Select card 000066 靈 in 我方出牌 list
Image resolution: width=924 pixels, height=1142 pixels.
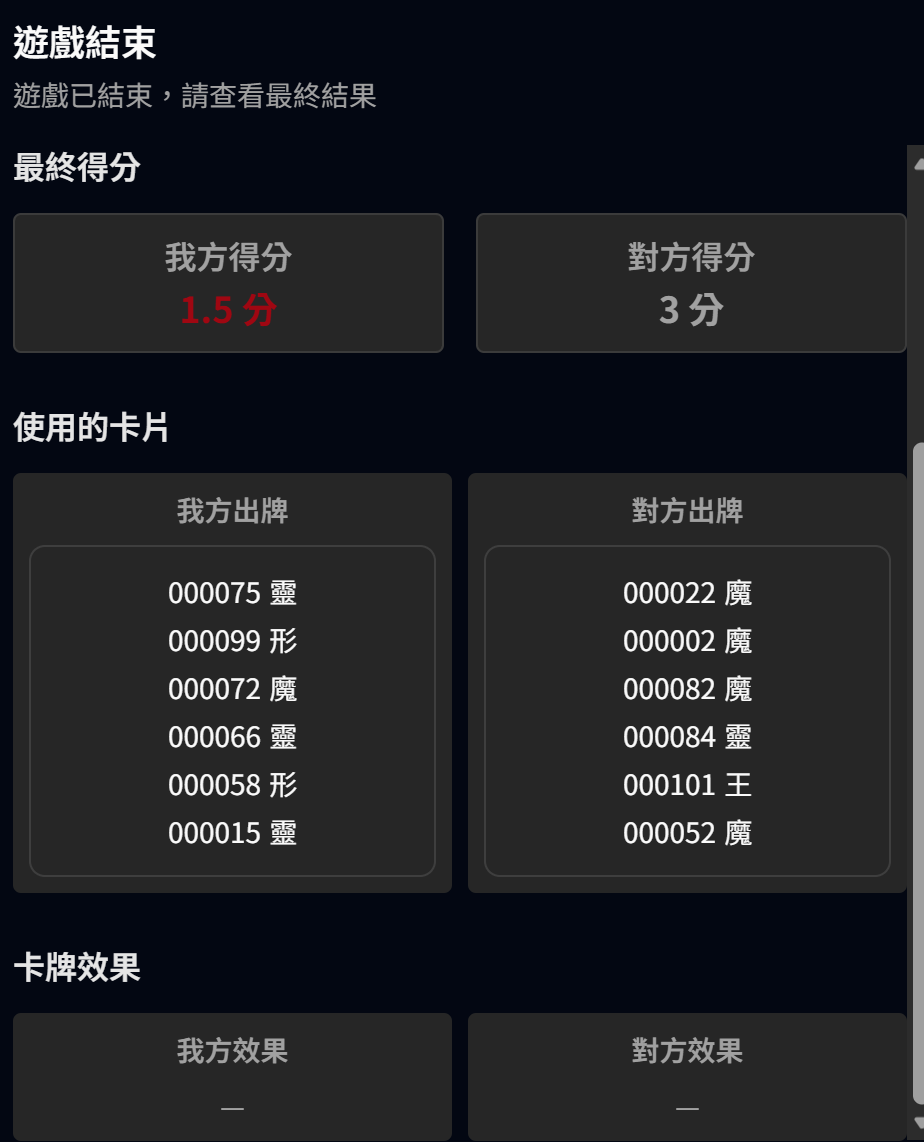pos(232,737)
